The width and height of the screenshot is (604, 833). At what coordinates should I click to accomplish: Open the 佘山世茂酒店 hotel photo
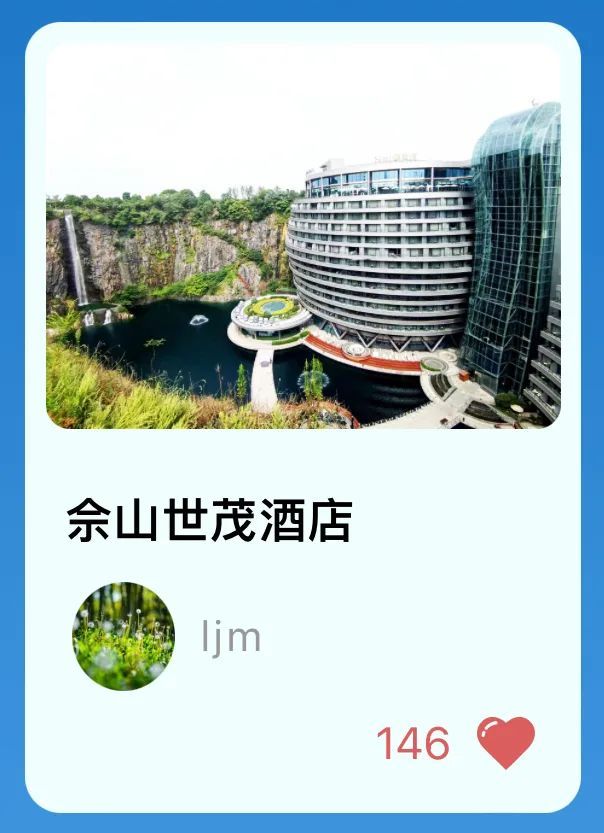point(303,236)
